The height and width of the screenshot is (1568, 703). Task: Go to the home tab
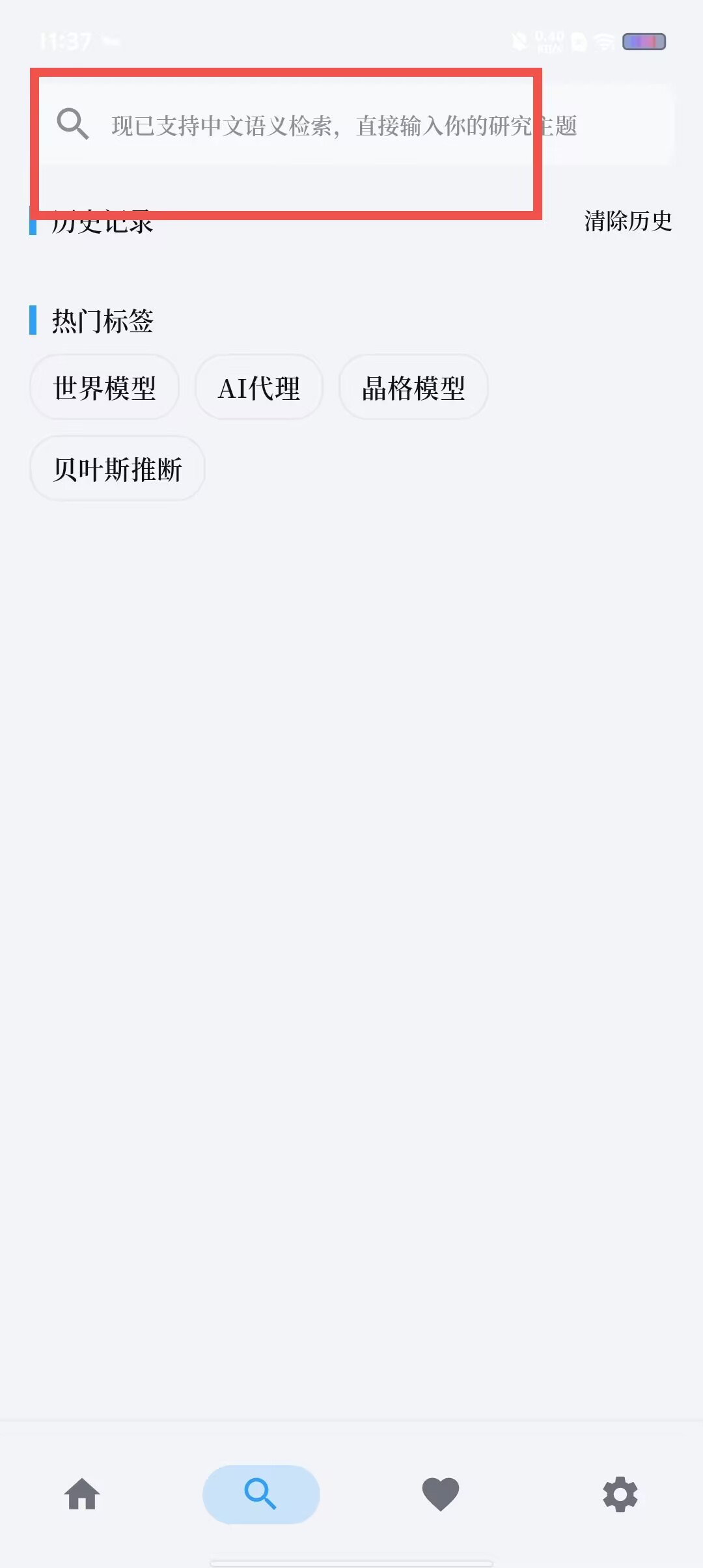82,1494
